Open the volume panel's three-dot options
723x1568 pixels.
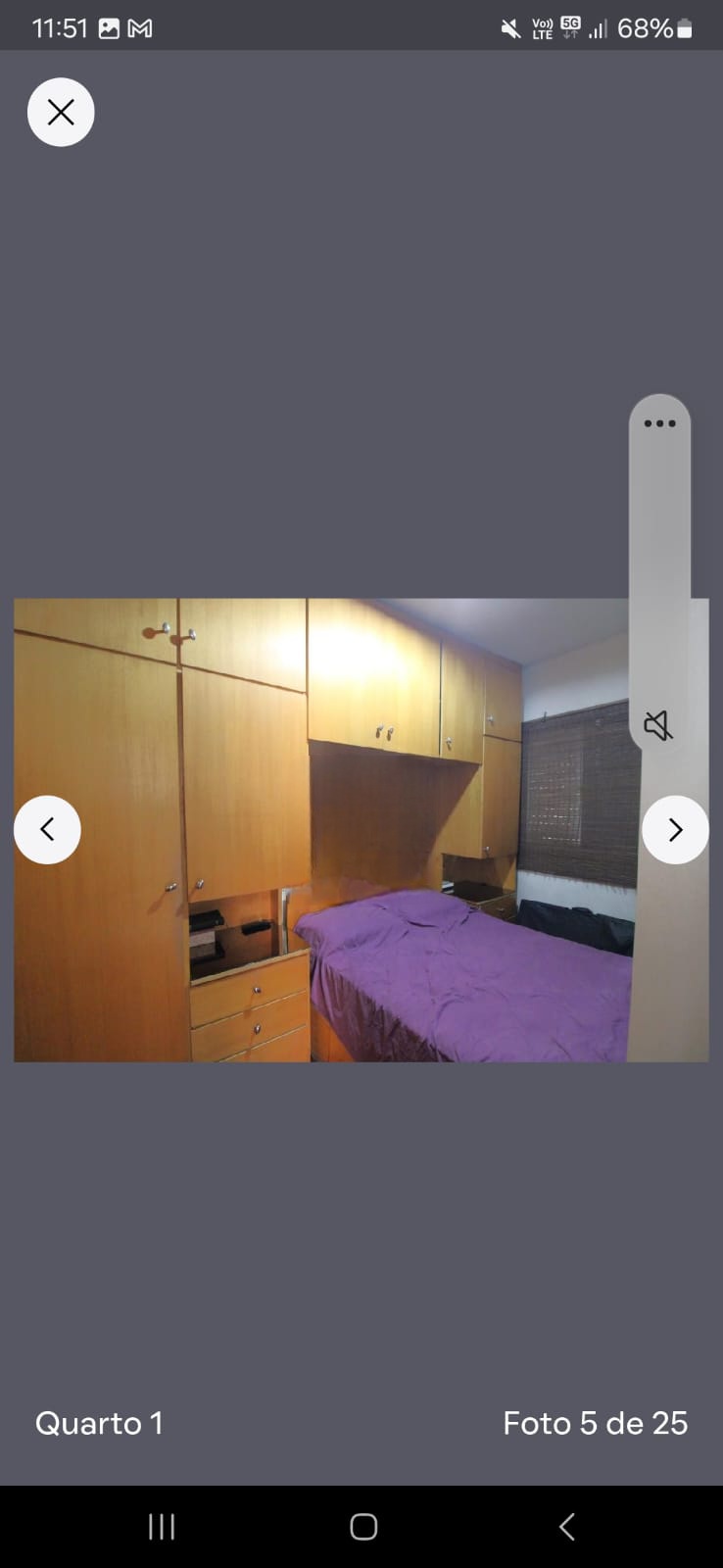coord(659,423)
